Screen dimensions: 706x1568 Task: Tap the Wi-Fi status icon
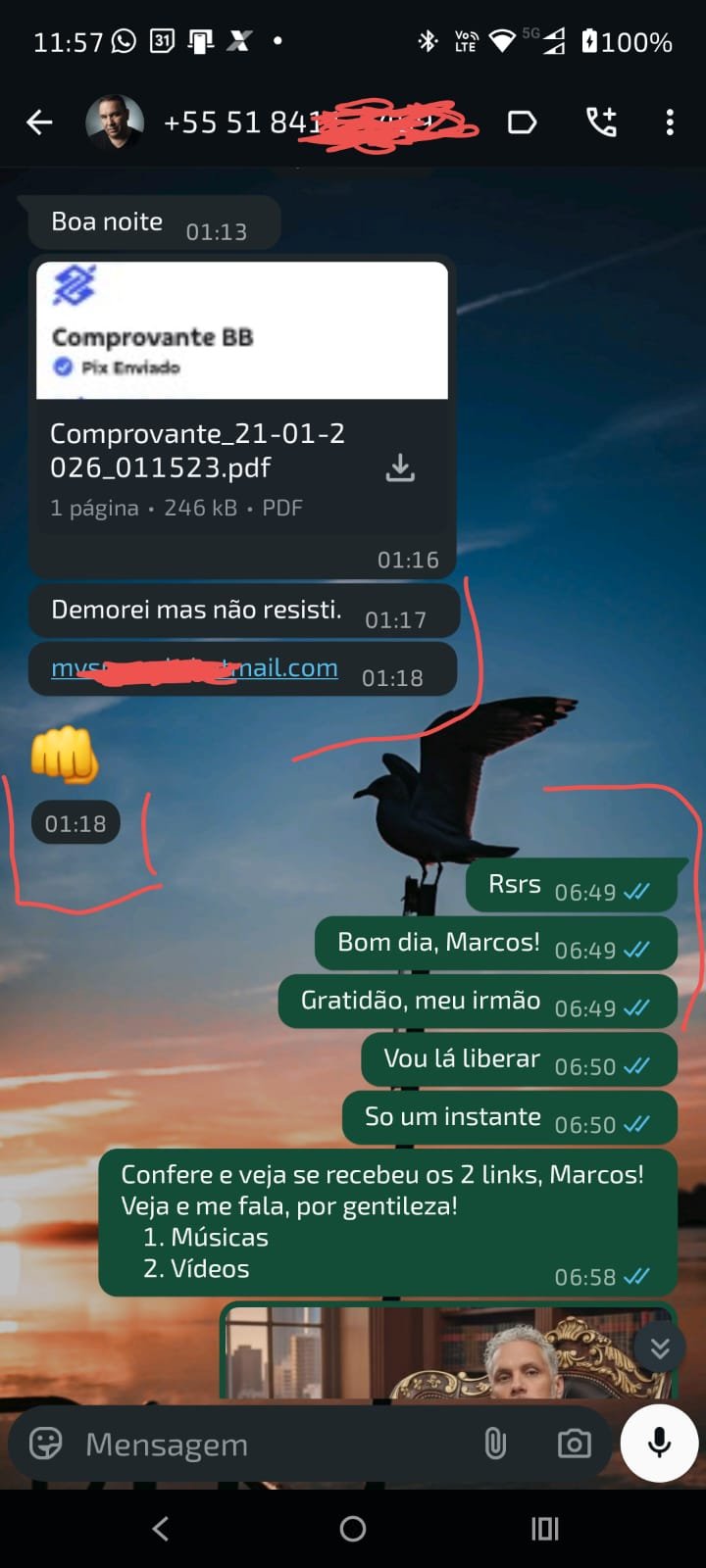pyautogui.click(x=502, y=41)
